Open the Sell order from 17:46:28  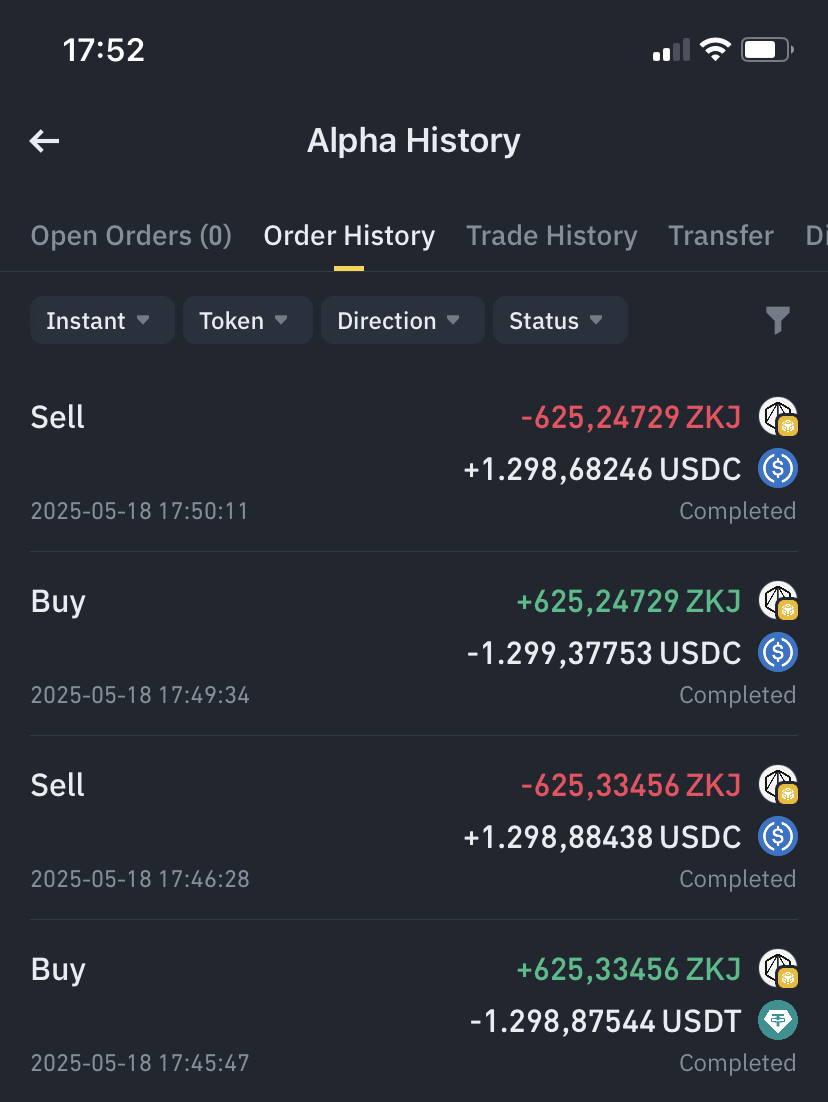point(413,829)
